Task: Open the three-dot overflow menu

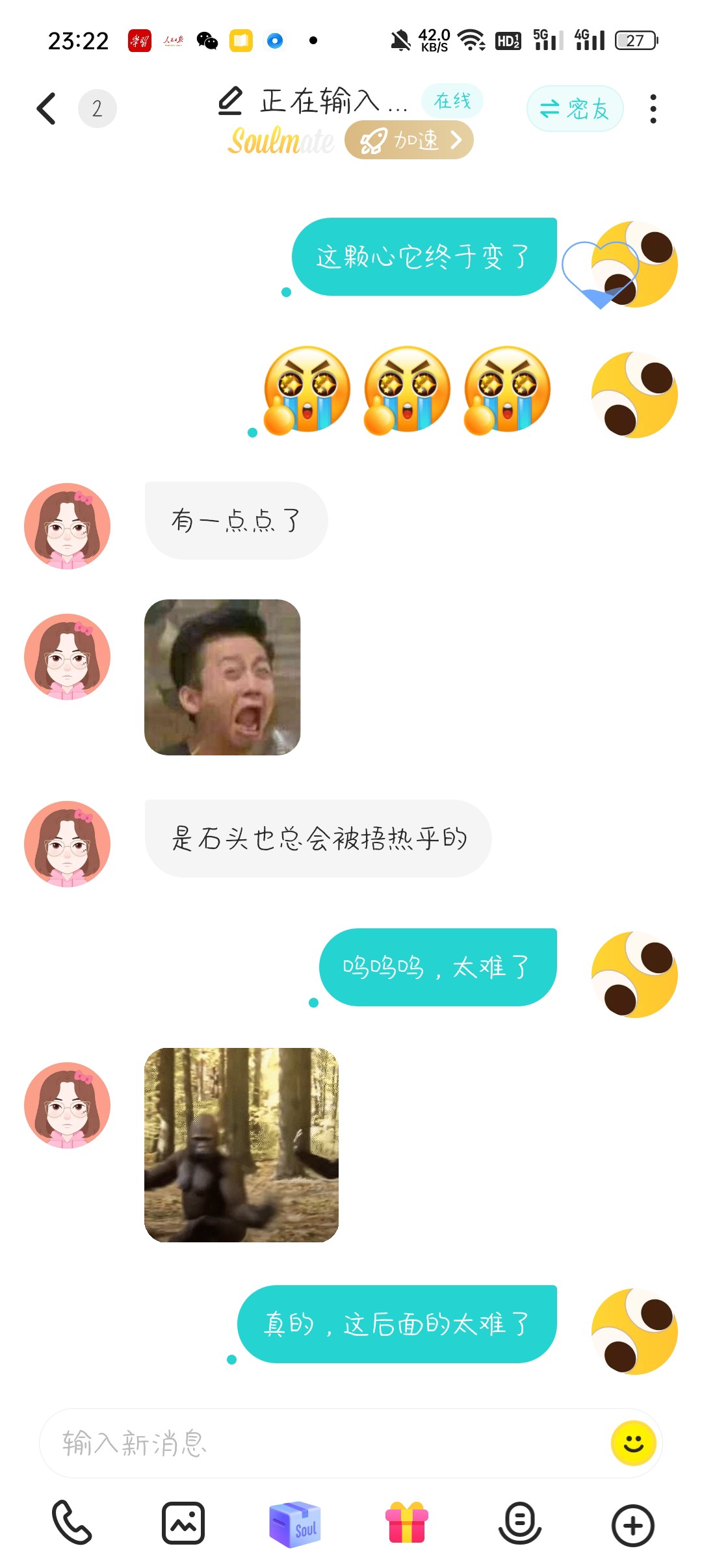Action: pos(653,109)
